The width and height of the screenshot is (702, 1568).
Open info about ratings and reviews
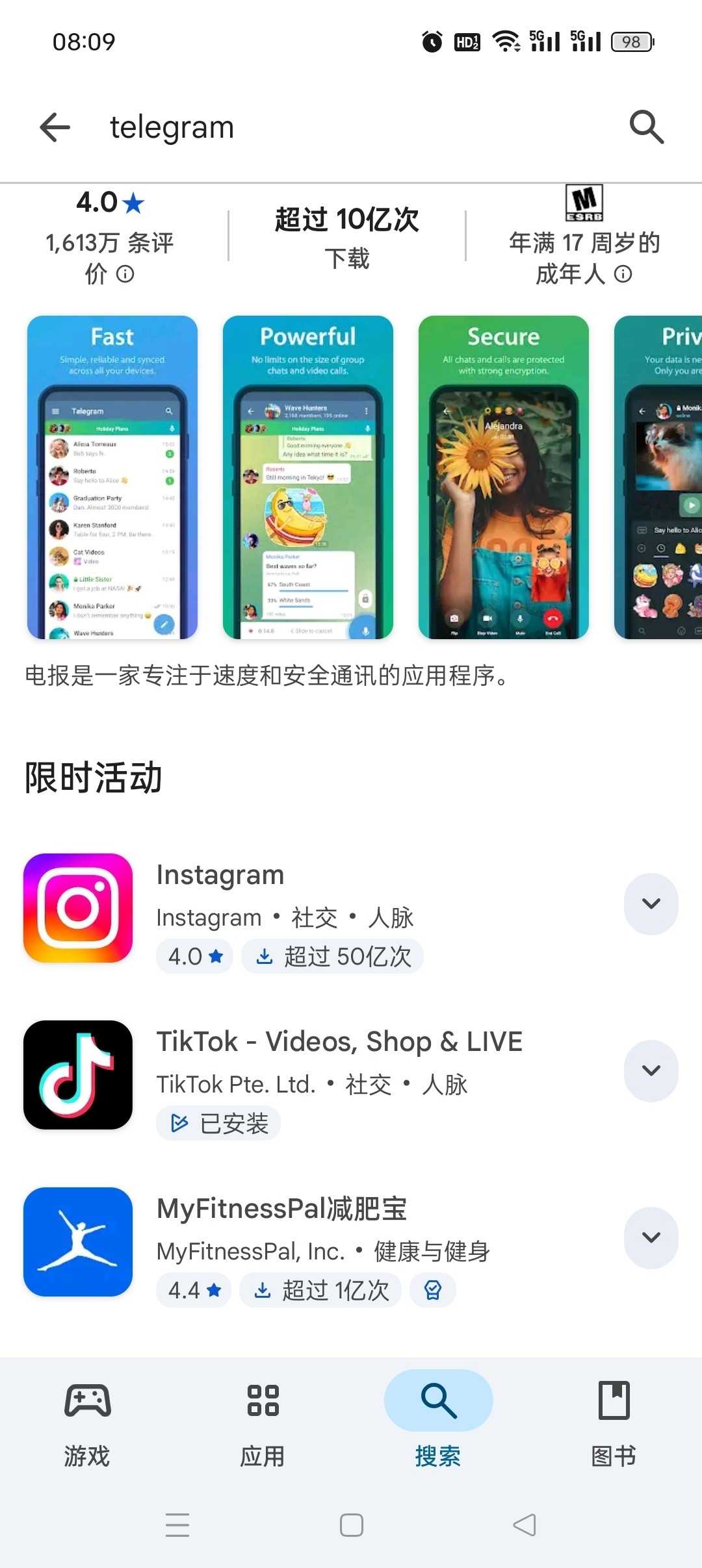point(125,274)
